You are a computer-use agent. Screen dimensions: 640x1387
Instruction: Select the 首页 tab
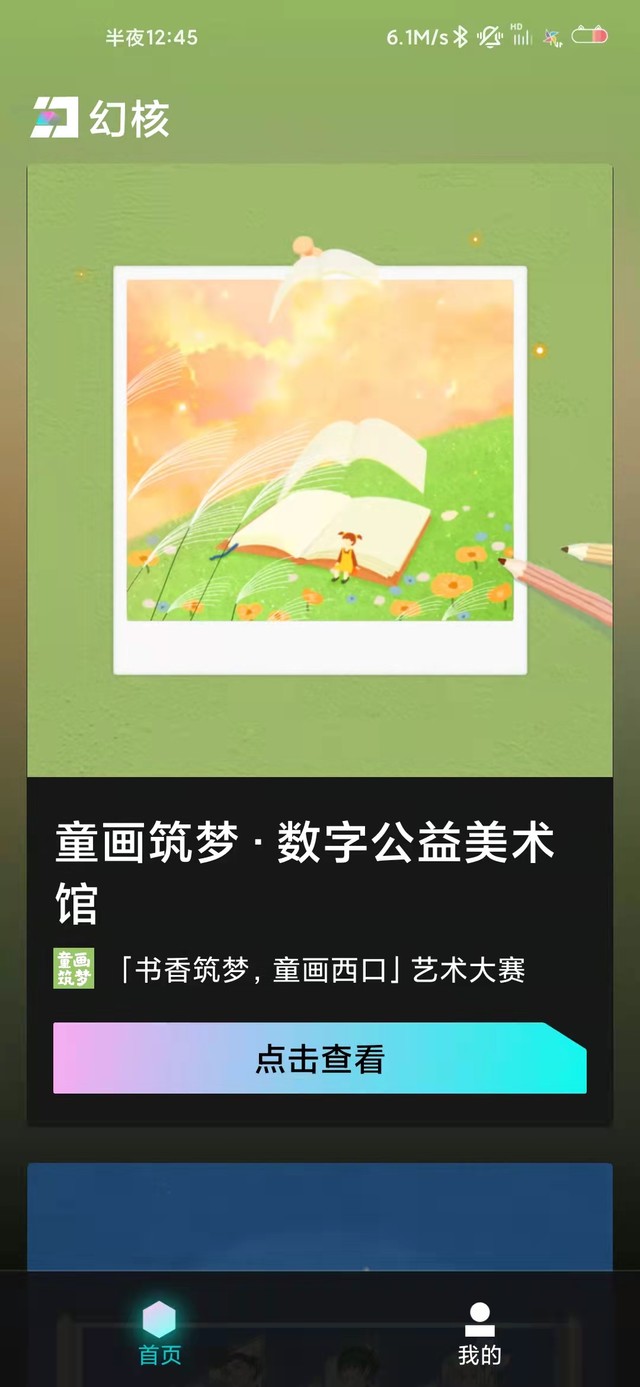[x=159, y=1334]
